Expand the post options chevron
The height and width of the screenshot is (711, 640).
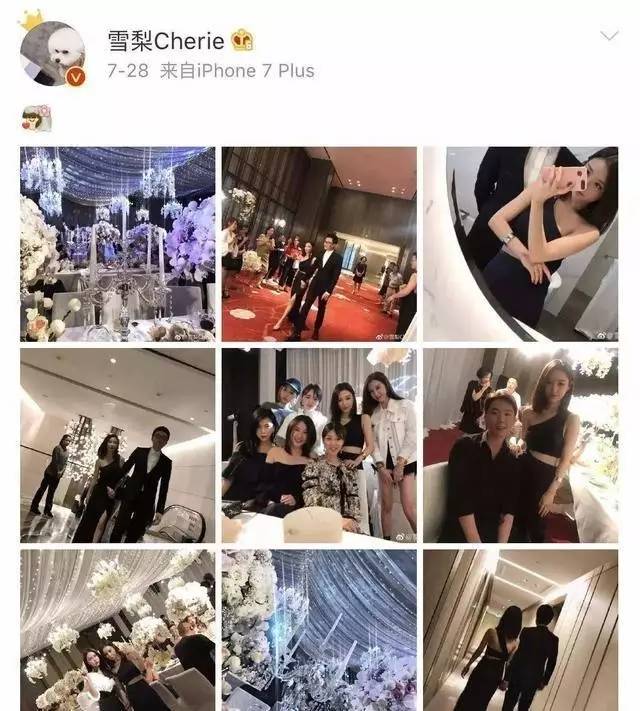click(x=608, y=37)
